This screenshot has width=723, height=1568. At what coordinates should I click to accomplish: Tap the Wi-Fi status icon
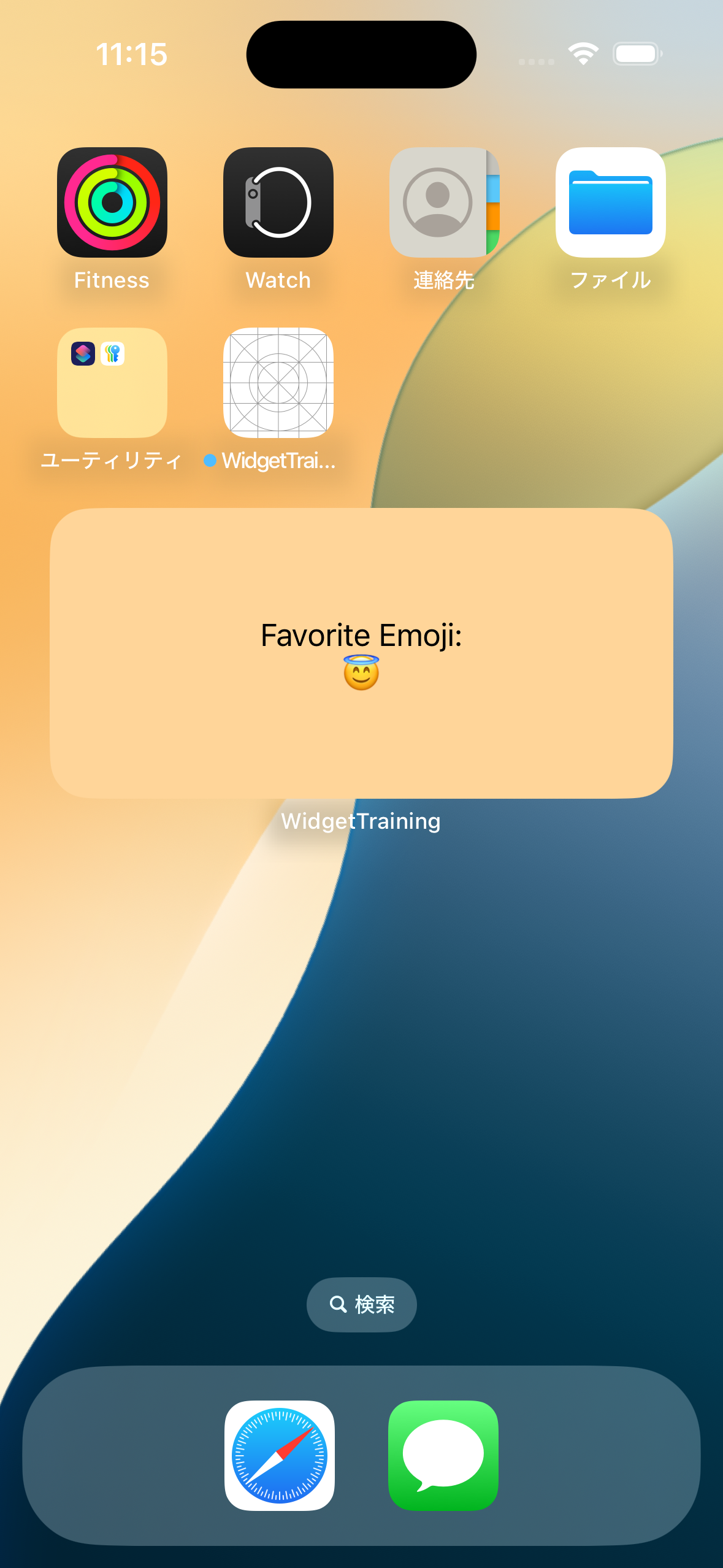(583, 54)
